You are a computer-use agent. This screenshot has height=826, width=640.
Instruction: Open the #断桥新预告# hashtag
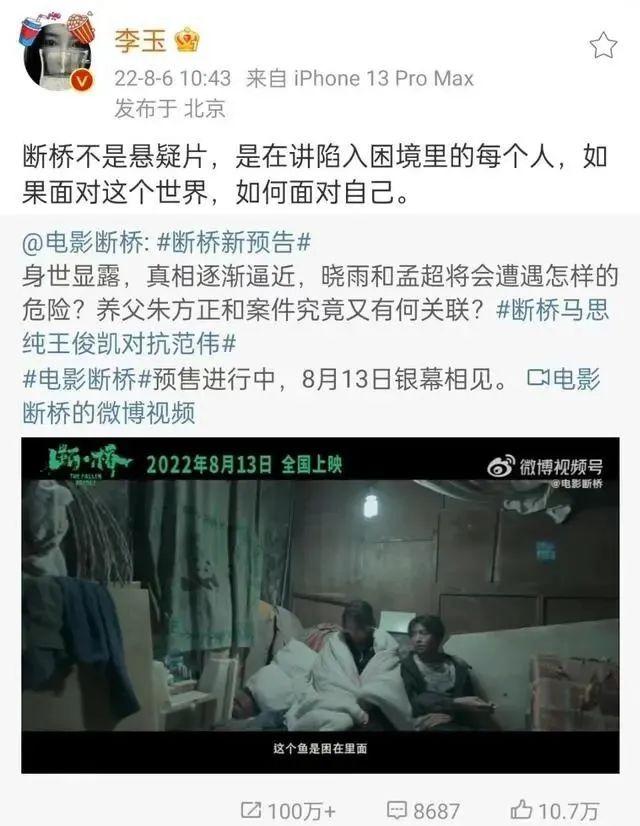click(233, 244)
